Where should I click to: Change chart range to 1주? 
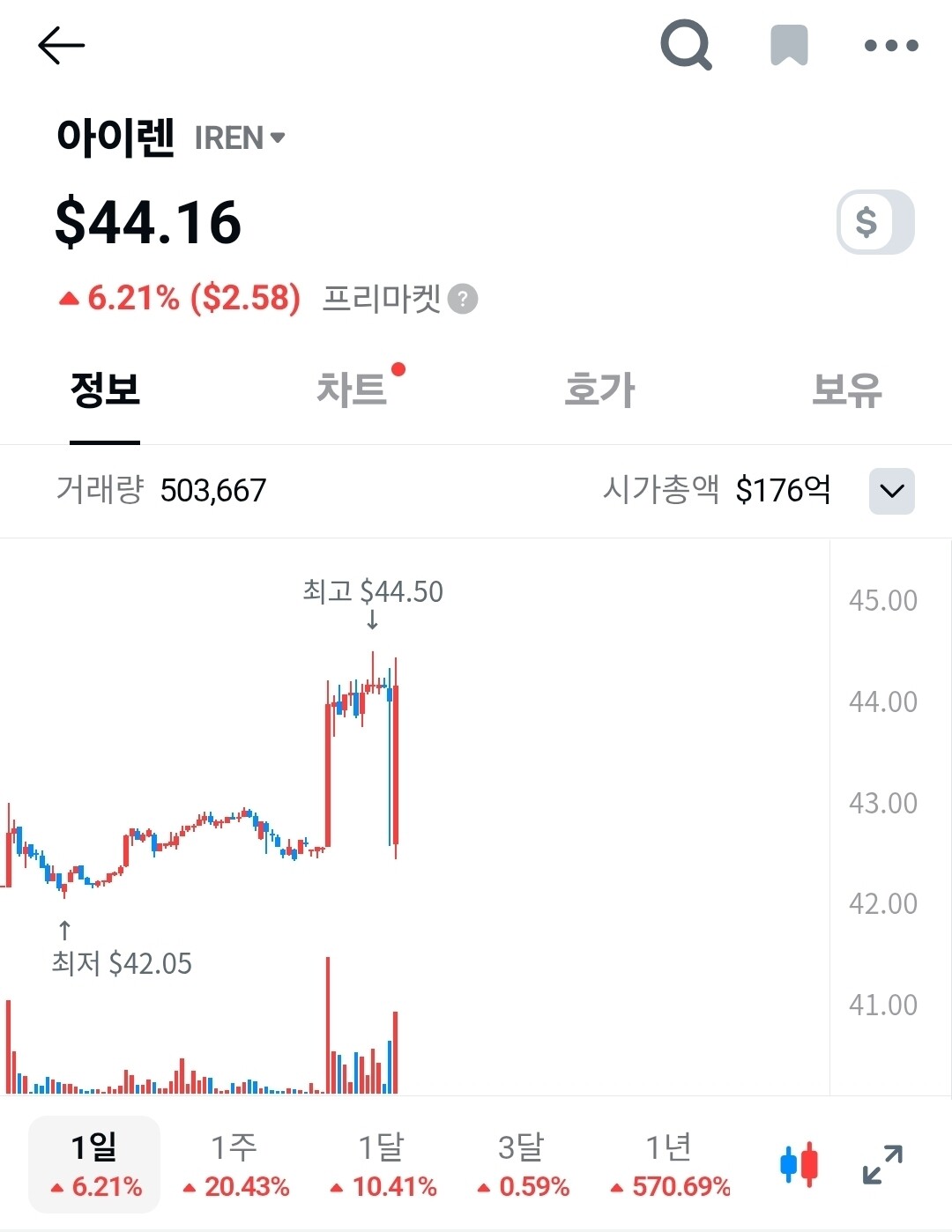coord(235,1164)
